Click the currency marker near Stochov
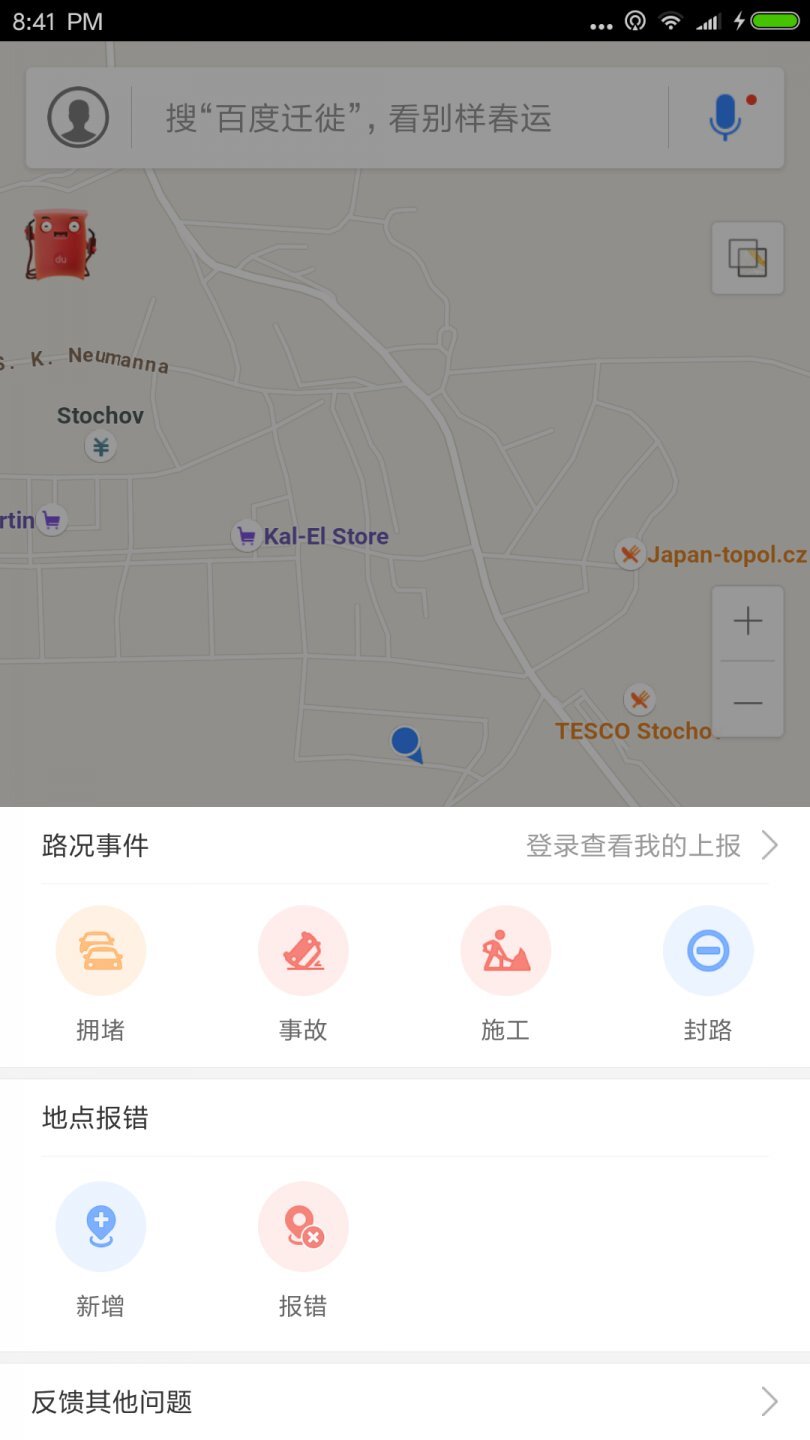810x1440 pixels. pyautogui.click(x=100, y=447)
